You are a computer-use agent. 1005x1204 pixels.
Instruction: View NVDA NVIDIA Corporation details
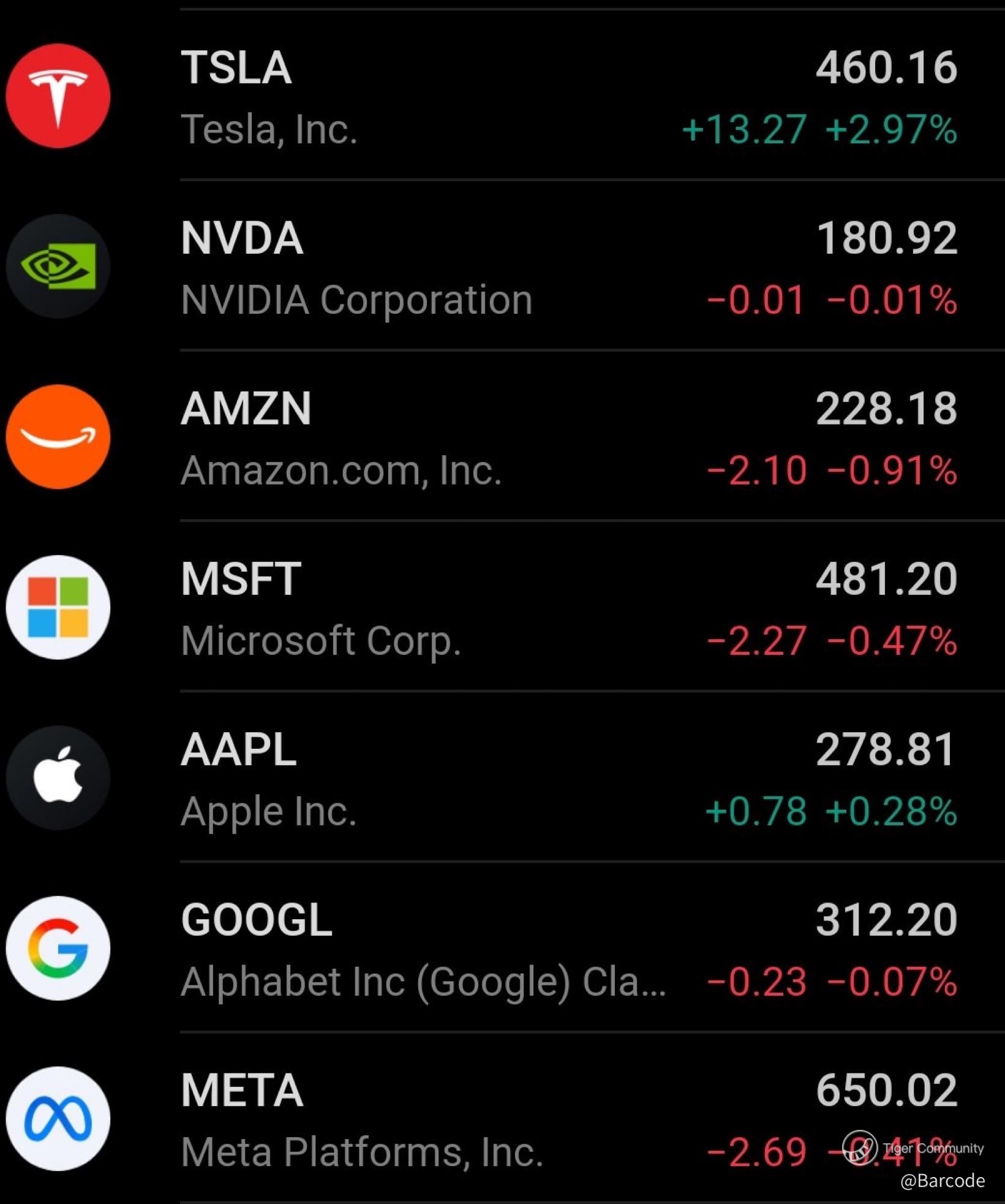pyautogui.click(x=502, y=267)
